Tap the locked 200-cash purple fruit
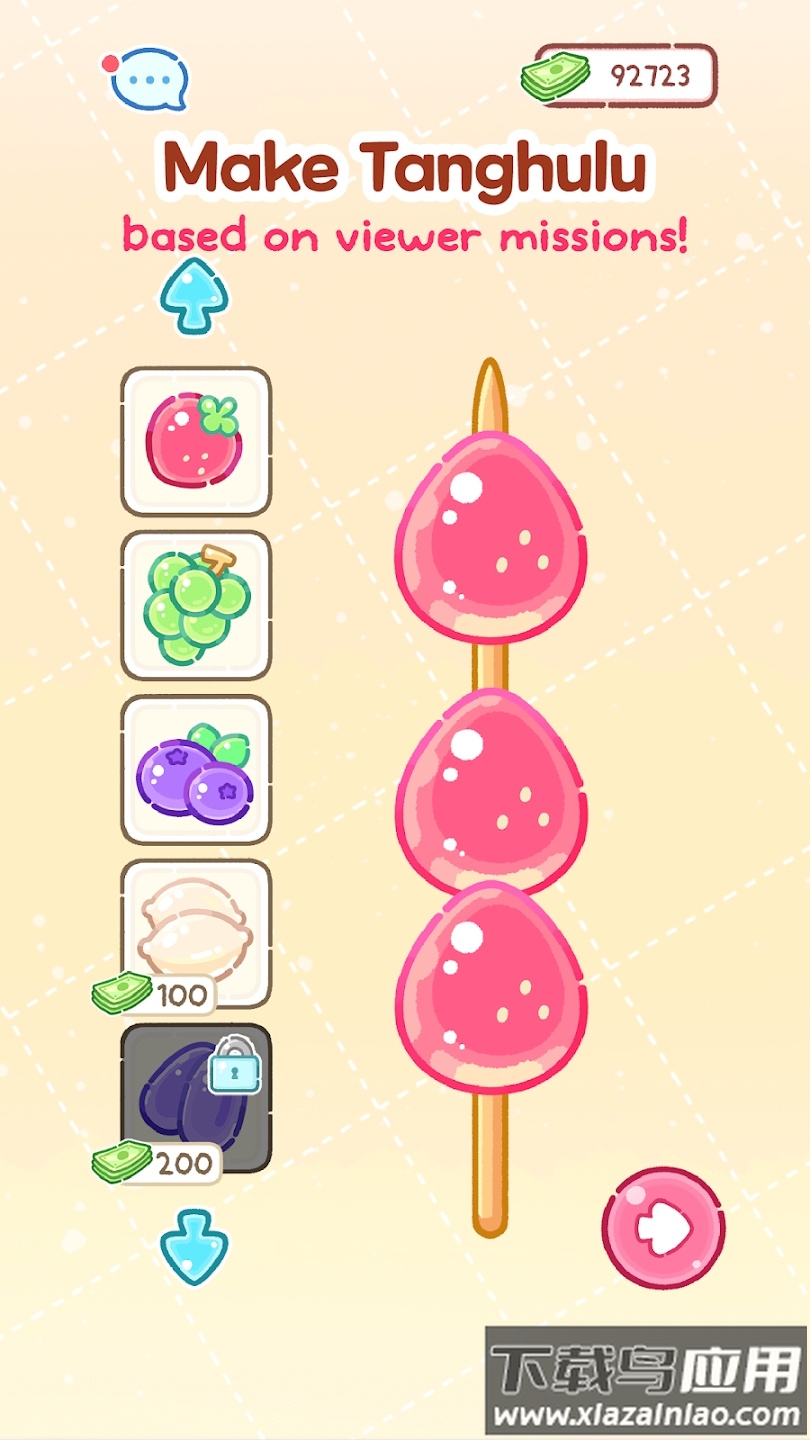This screenshot has height=1440, width=810. pyautogui.click(x=196, y=1096)
